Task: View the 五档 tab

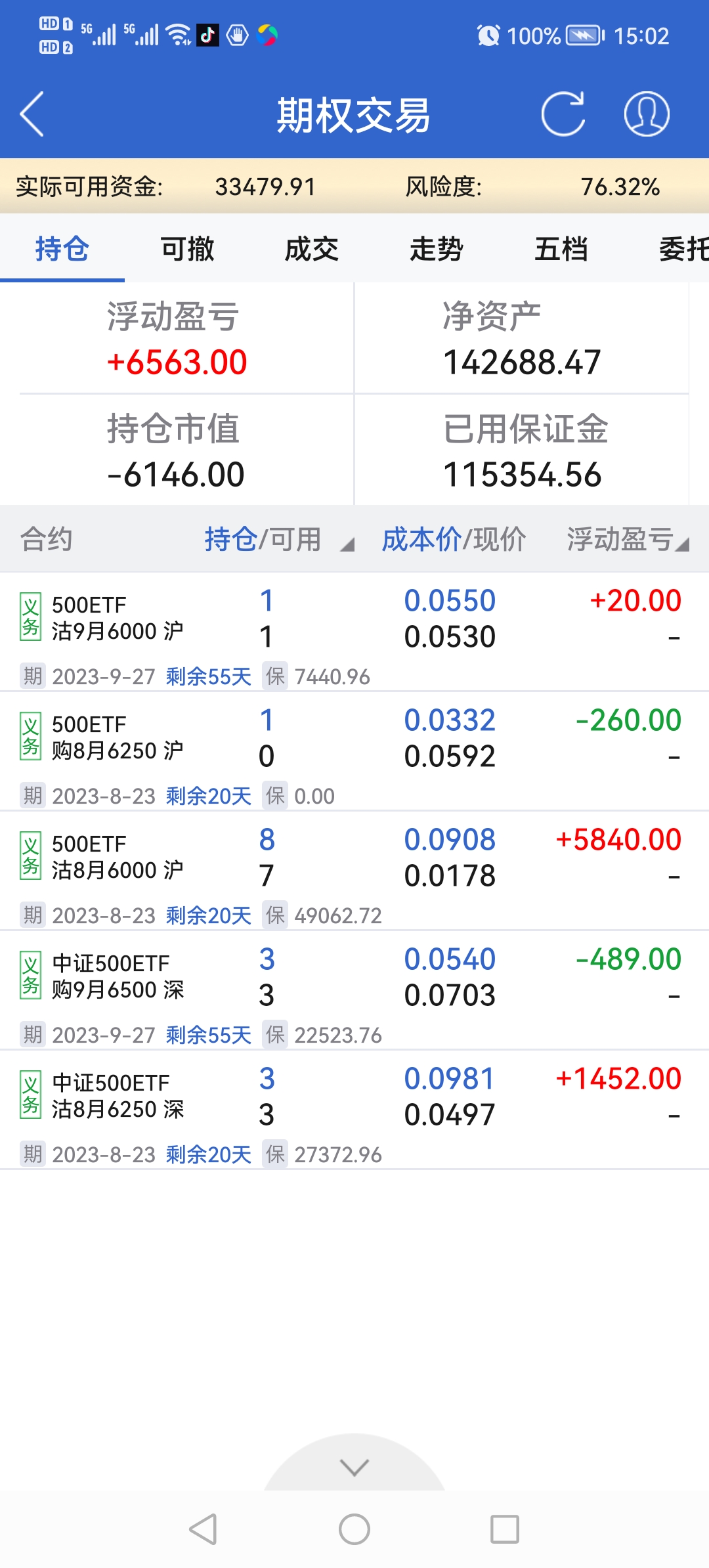Action: (561, 250)
